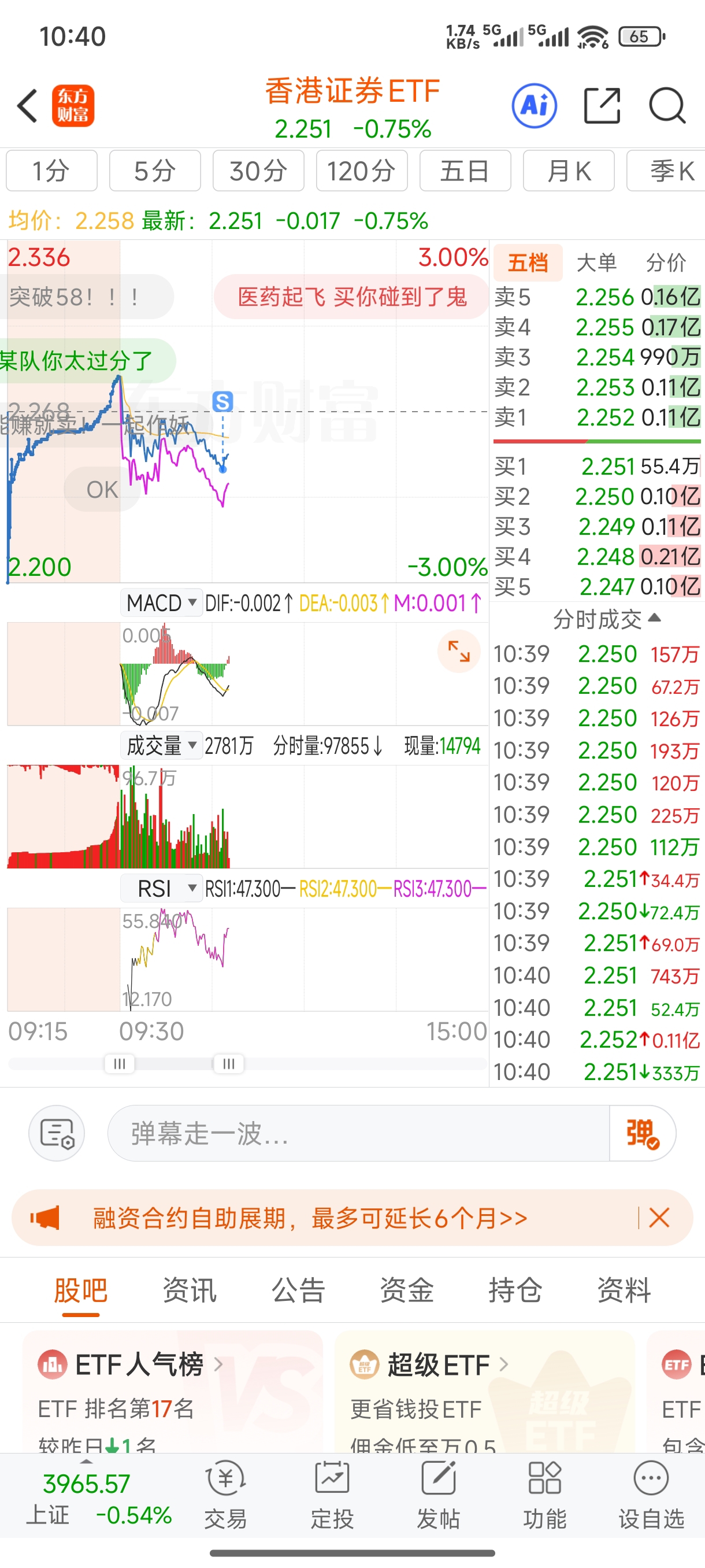Select the 月K chart period

568,171
